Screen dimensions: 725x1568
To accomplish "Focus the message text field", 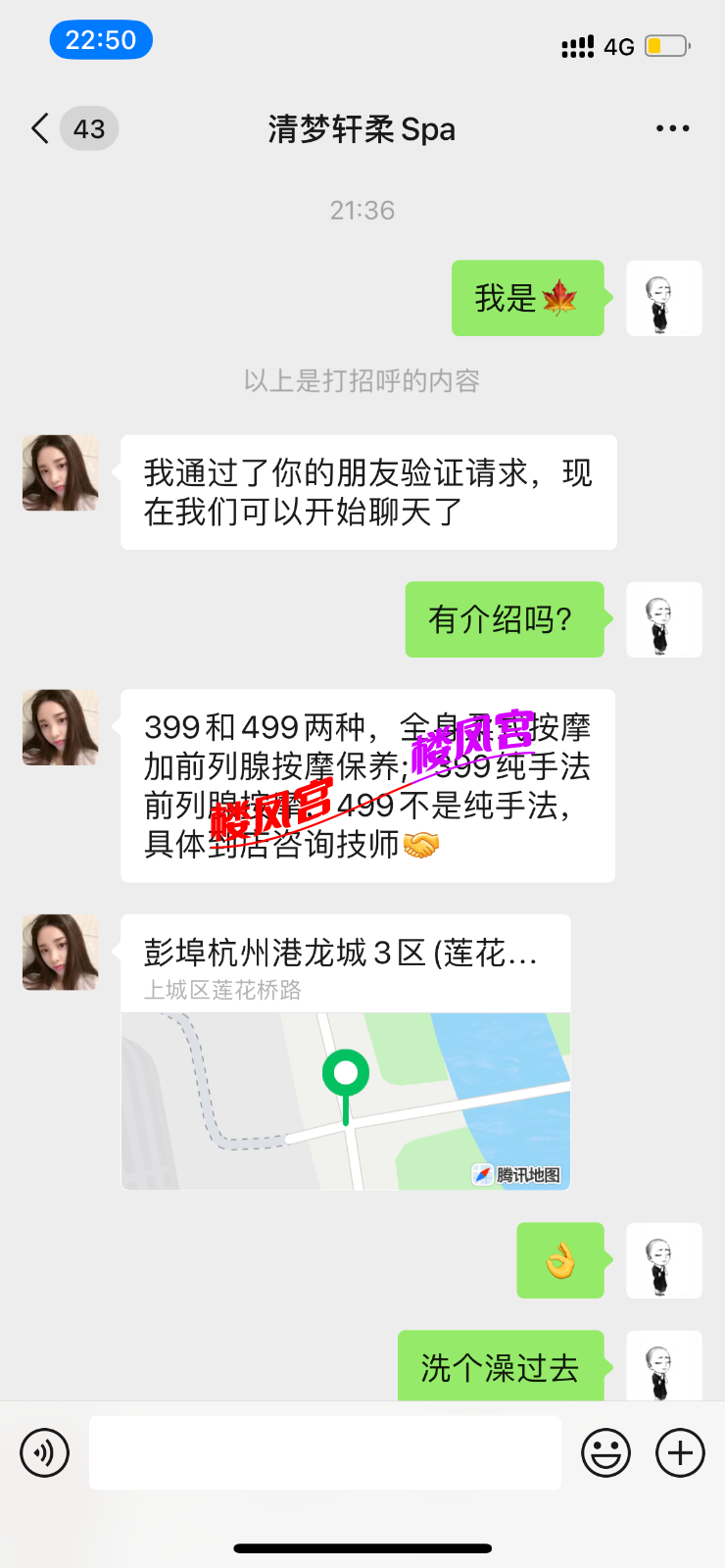I will pos(324,1452).
